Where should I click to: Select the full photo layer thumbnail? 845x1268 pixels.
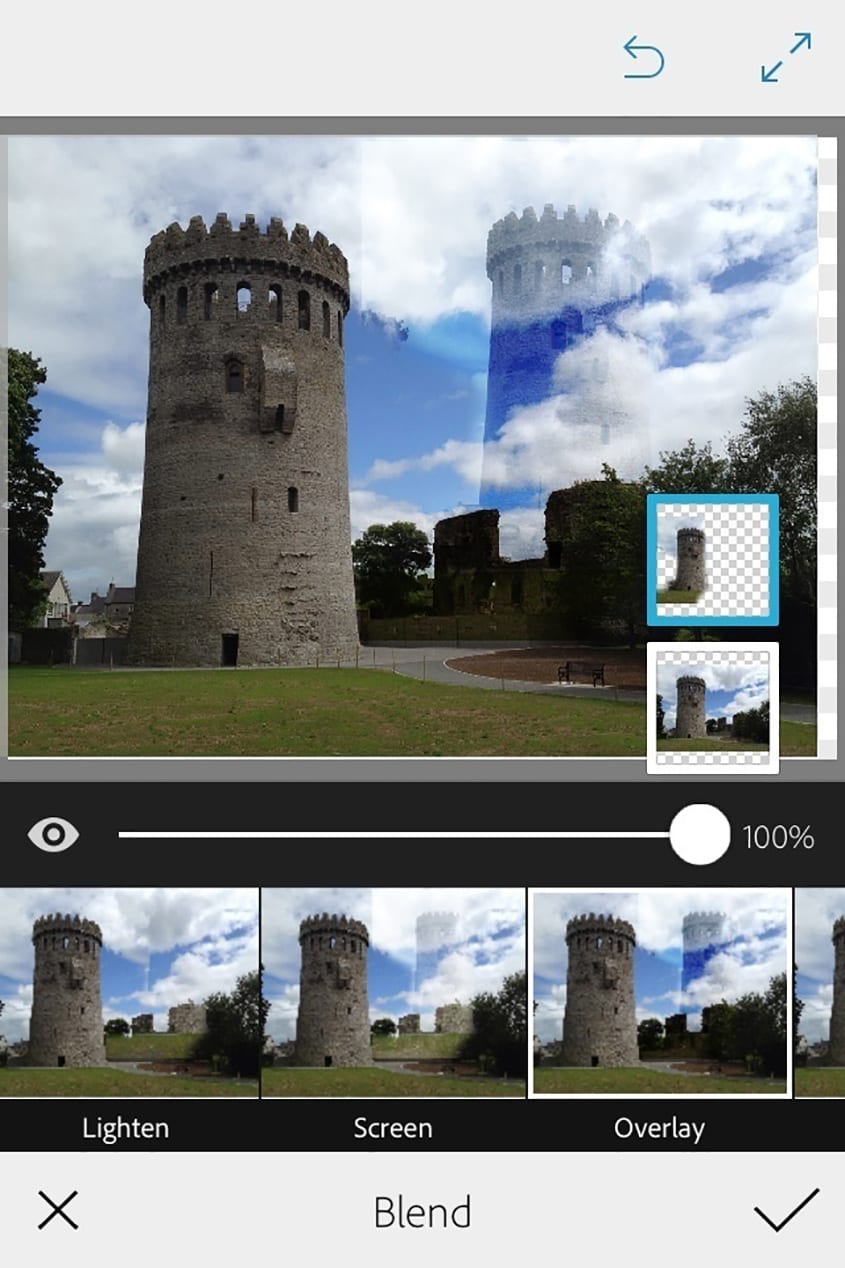click(x=712, y=708)
